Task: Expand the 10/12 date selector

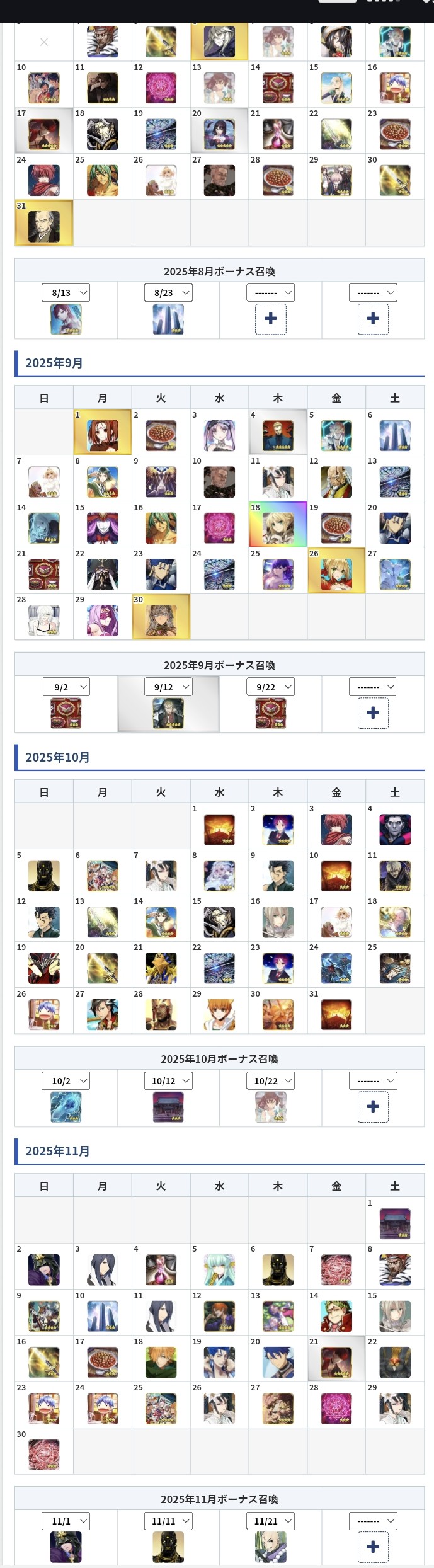Action: pyautogui.click(x=168, y=1081)
